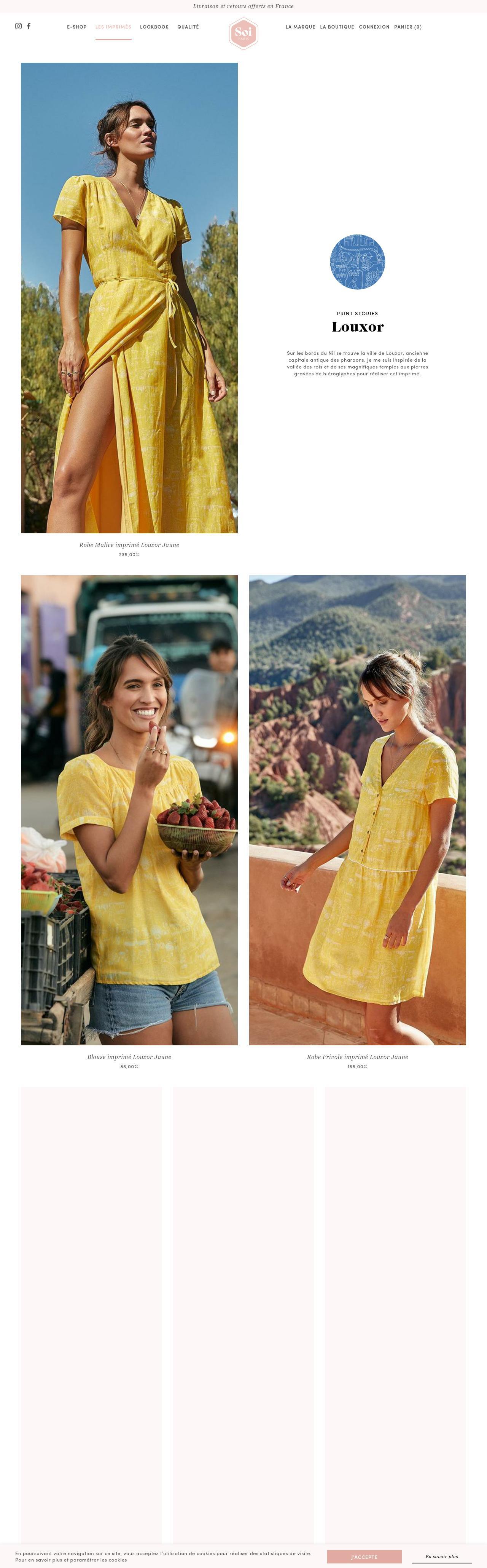Open Robe Frivole imprimé Louxor Jaune product
This screenshot has height=1568, width=487.
tap(357, 1057)
